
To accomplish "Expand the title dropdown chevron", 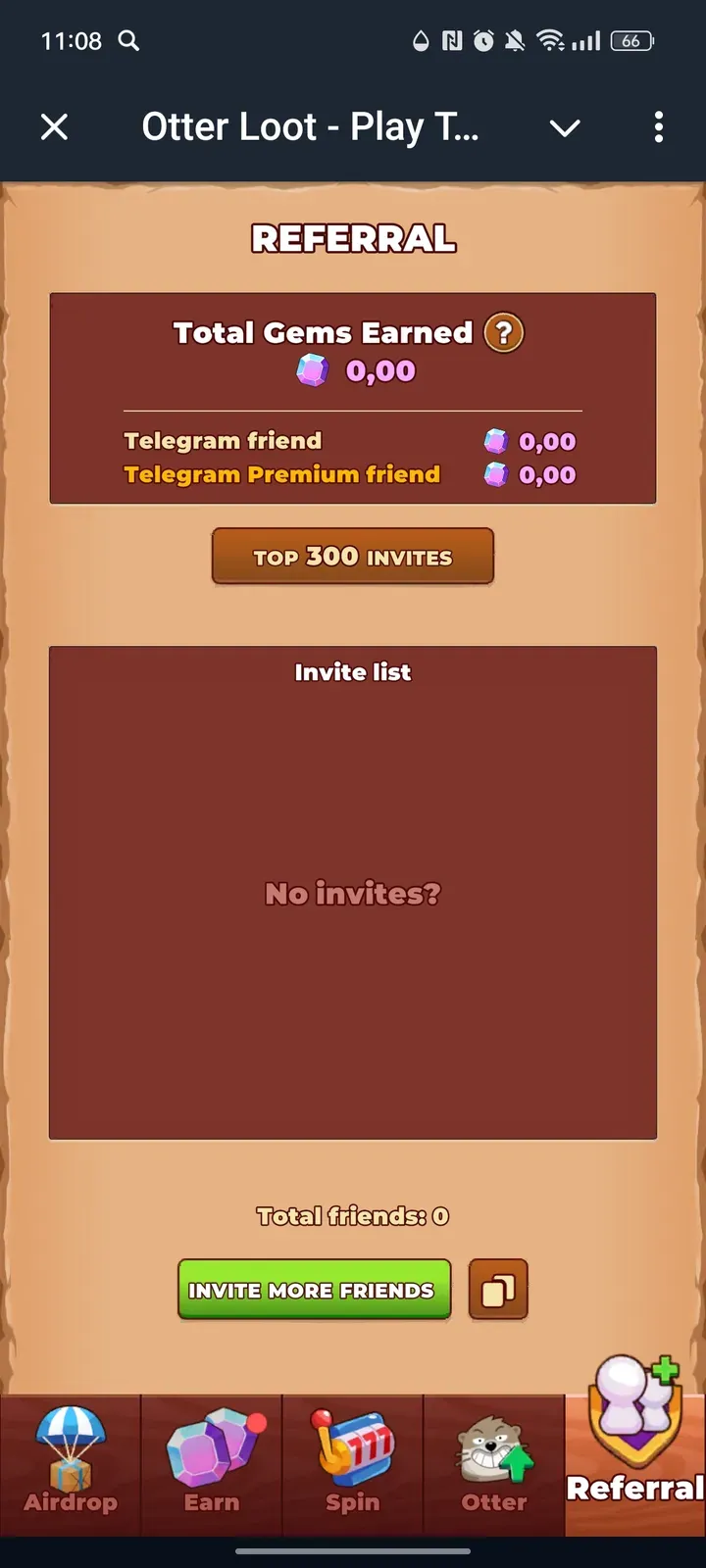I will [x=565, y=127].
